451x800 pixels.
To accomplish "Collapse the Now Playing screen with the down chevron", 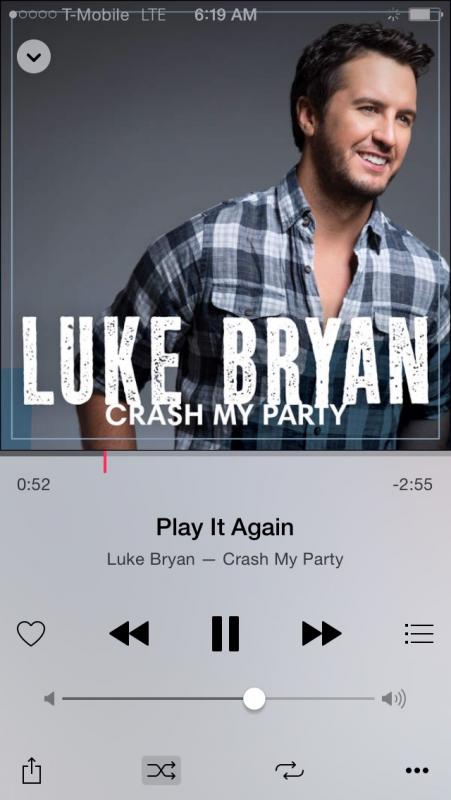I will (34, 57).
